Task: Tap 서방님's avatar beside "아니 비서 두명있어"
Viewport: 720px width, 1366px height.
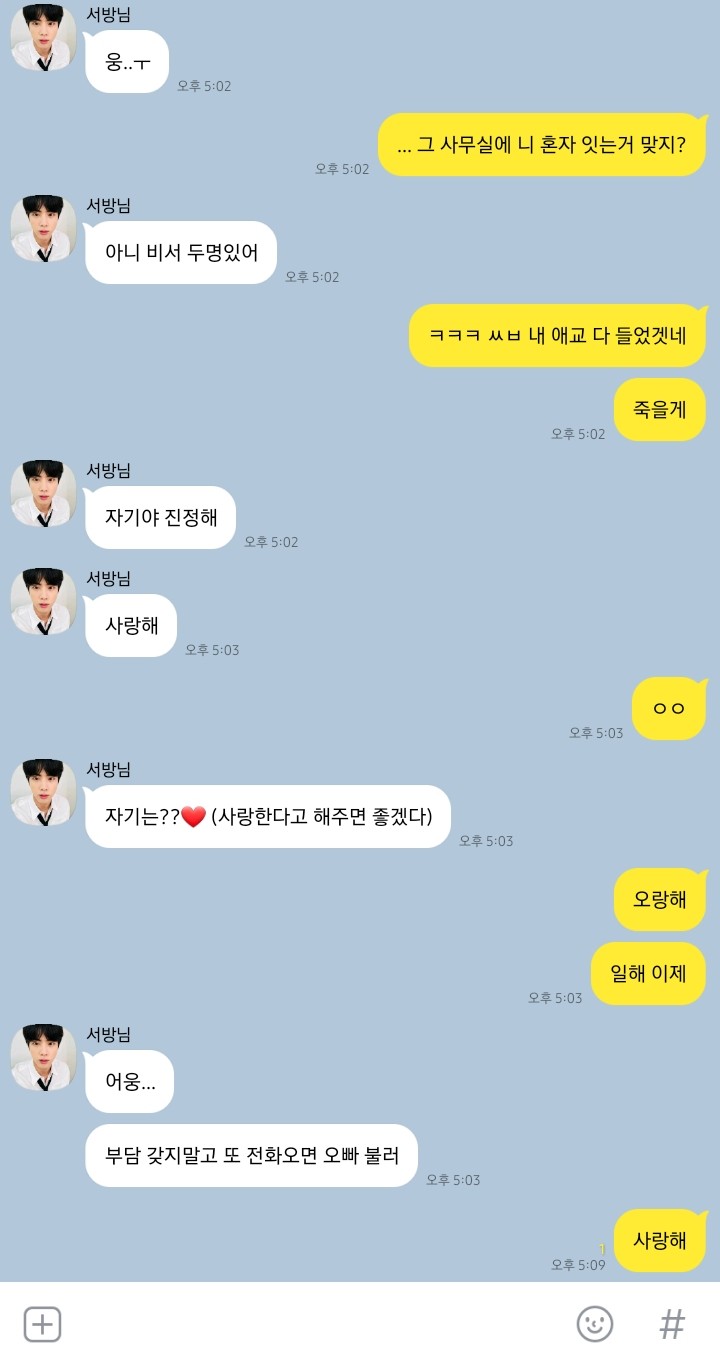Action: click(x=43, y=229)
